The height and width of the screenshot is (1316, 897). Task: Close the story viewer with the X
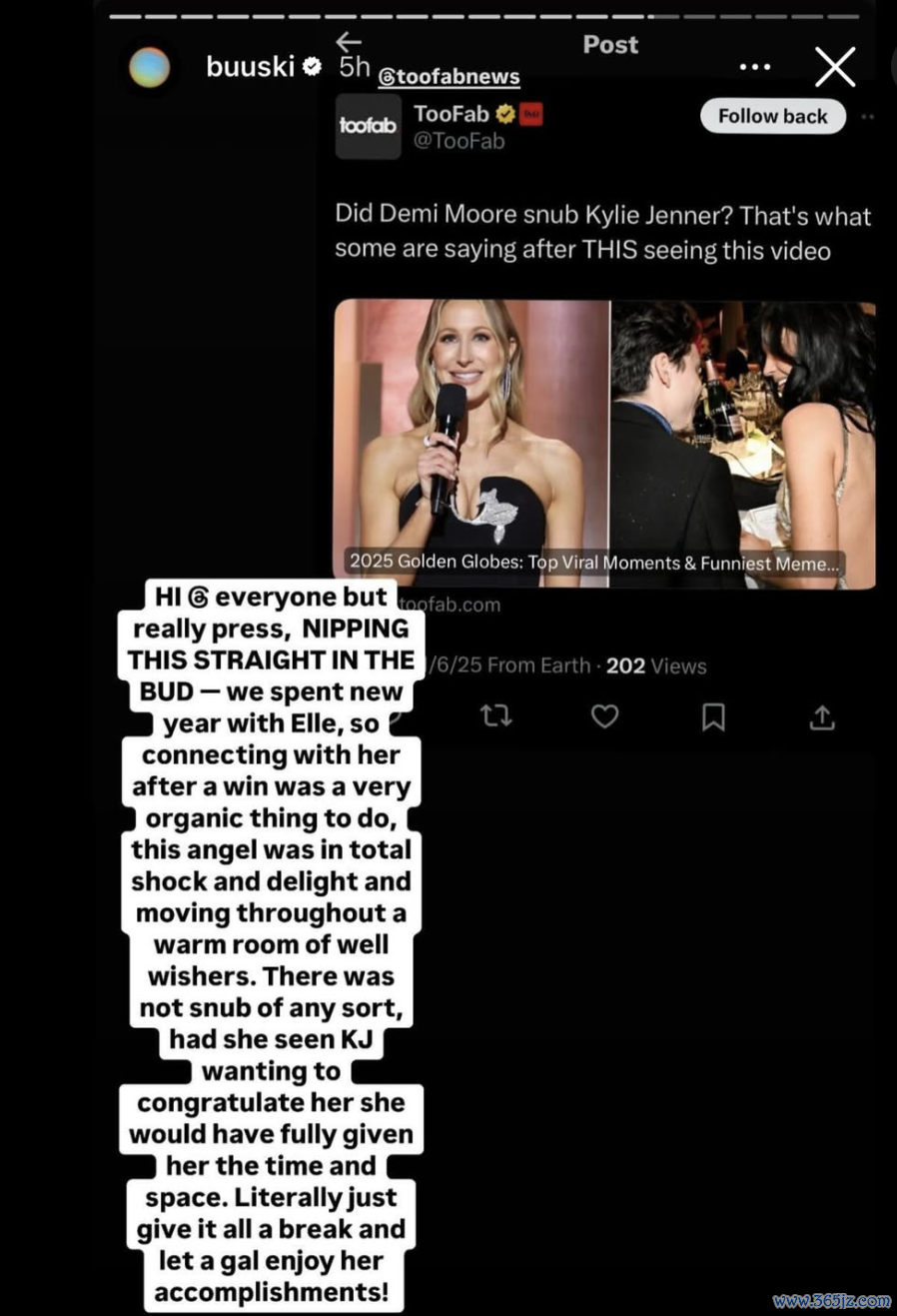click(x=834, y=67)
